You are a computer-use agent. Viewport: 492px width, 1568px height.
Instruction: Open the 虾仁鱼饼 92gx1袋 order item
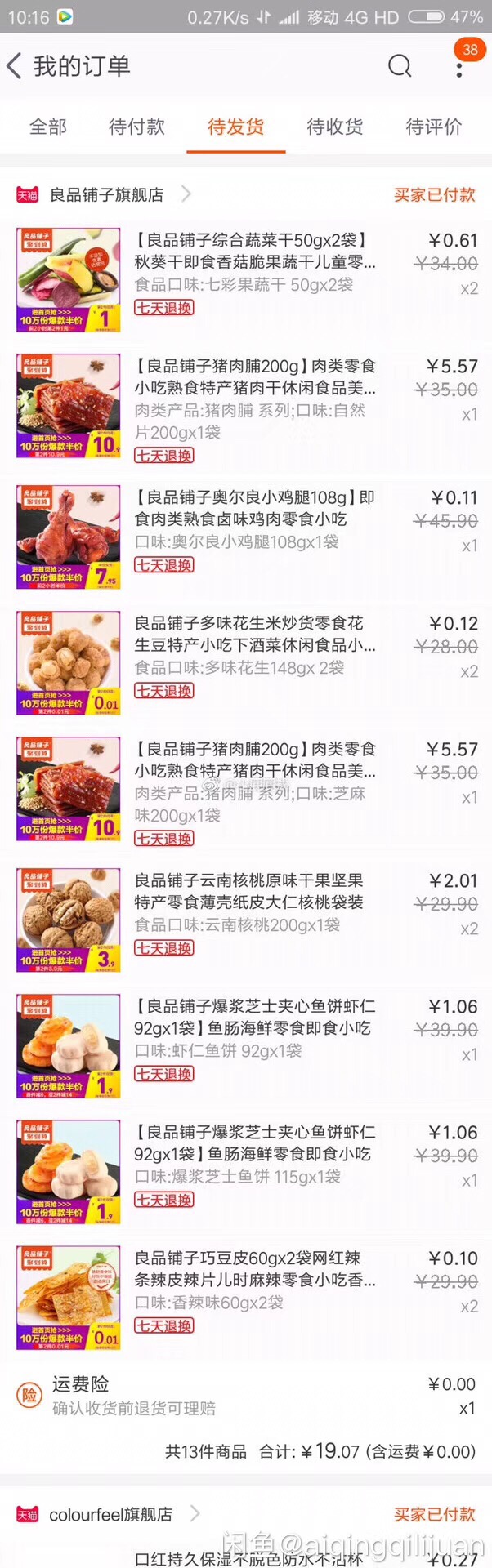pos(253,1028)
